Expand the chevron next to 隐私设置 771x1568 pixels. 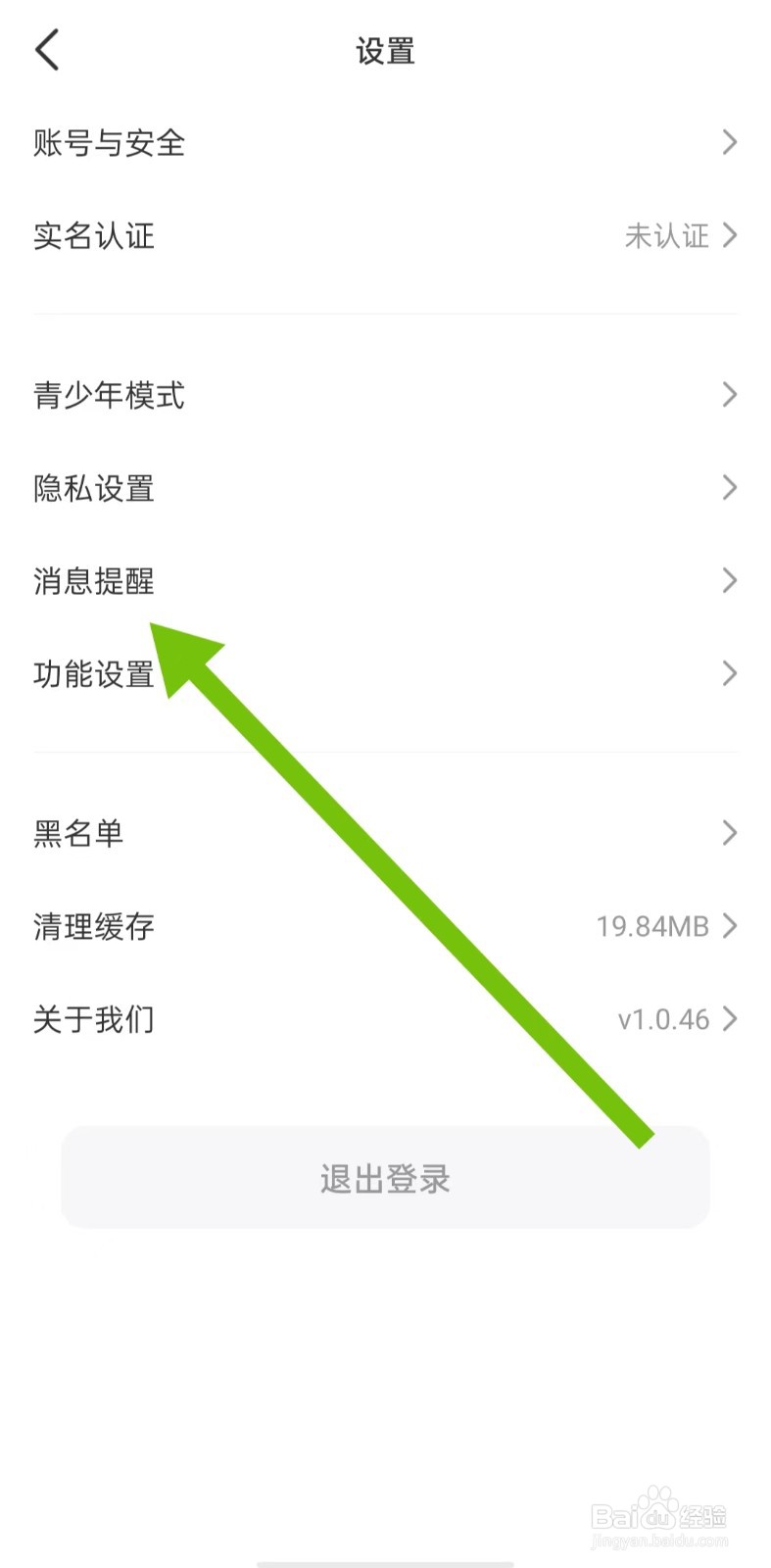pos(729,487)
